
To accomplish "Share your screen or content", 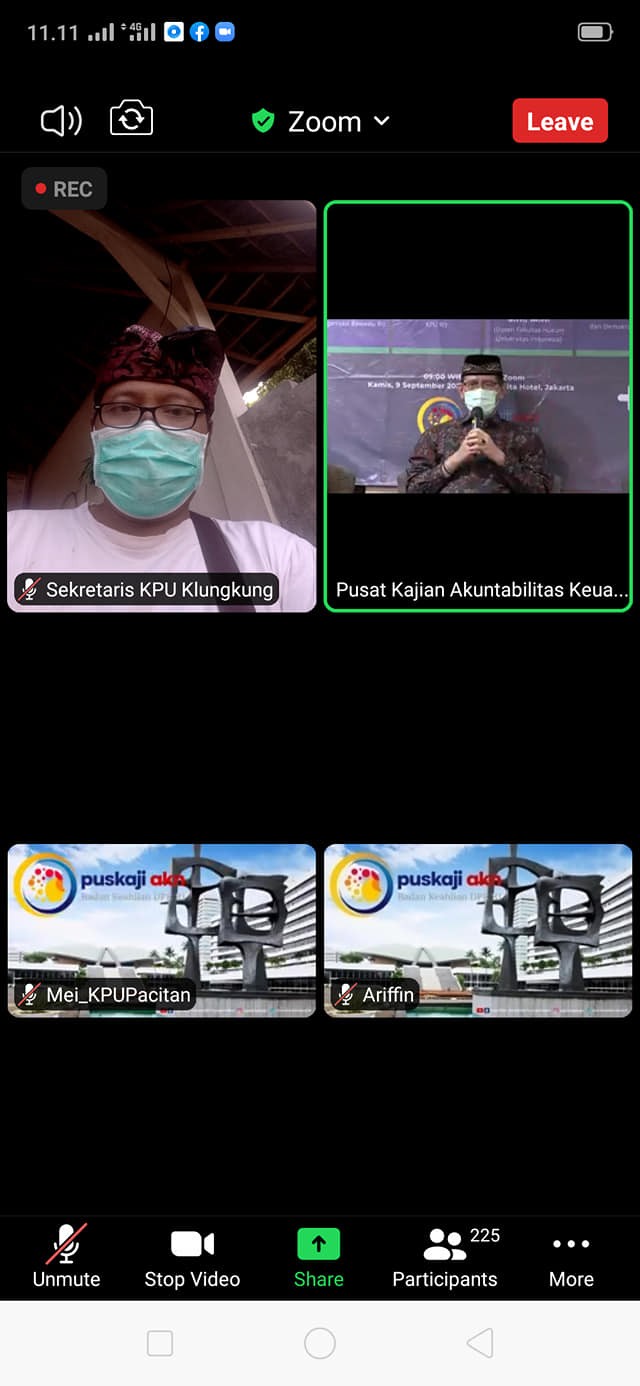I will (x=318, y=1256).
